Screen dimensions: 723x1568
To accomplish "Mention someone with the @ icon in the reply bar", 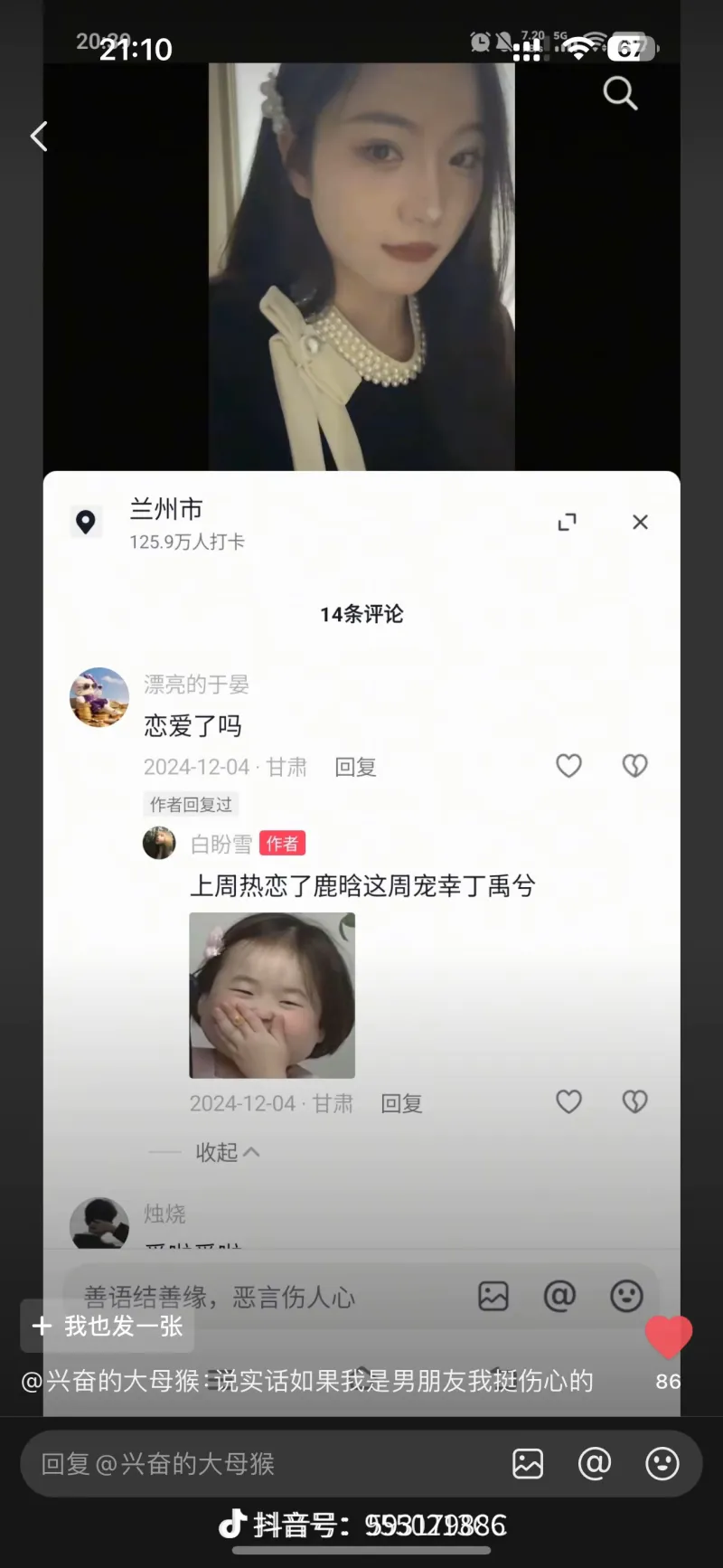I will [x=595, y=1463].
